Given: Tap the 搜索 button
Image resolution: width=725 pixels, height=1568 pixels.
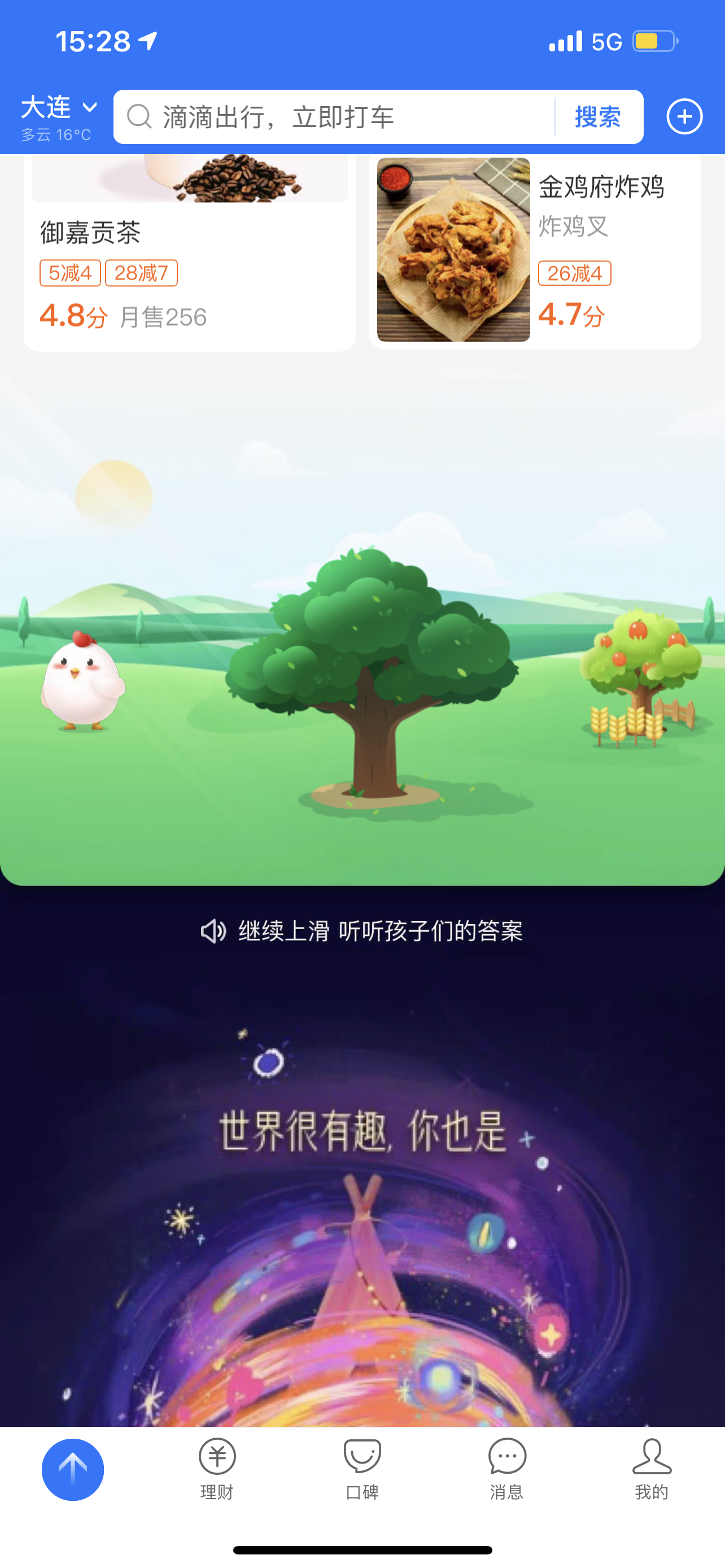Looking at the screenshot, I should click(x=597, y=117).
